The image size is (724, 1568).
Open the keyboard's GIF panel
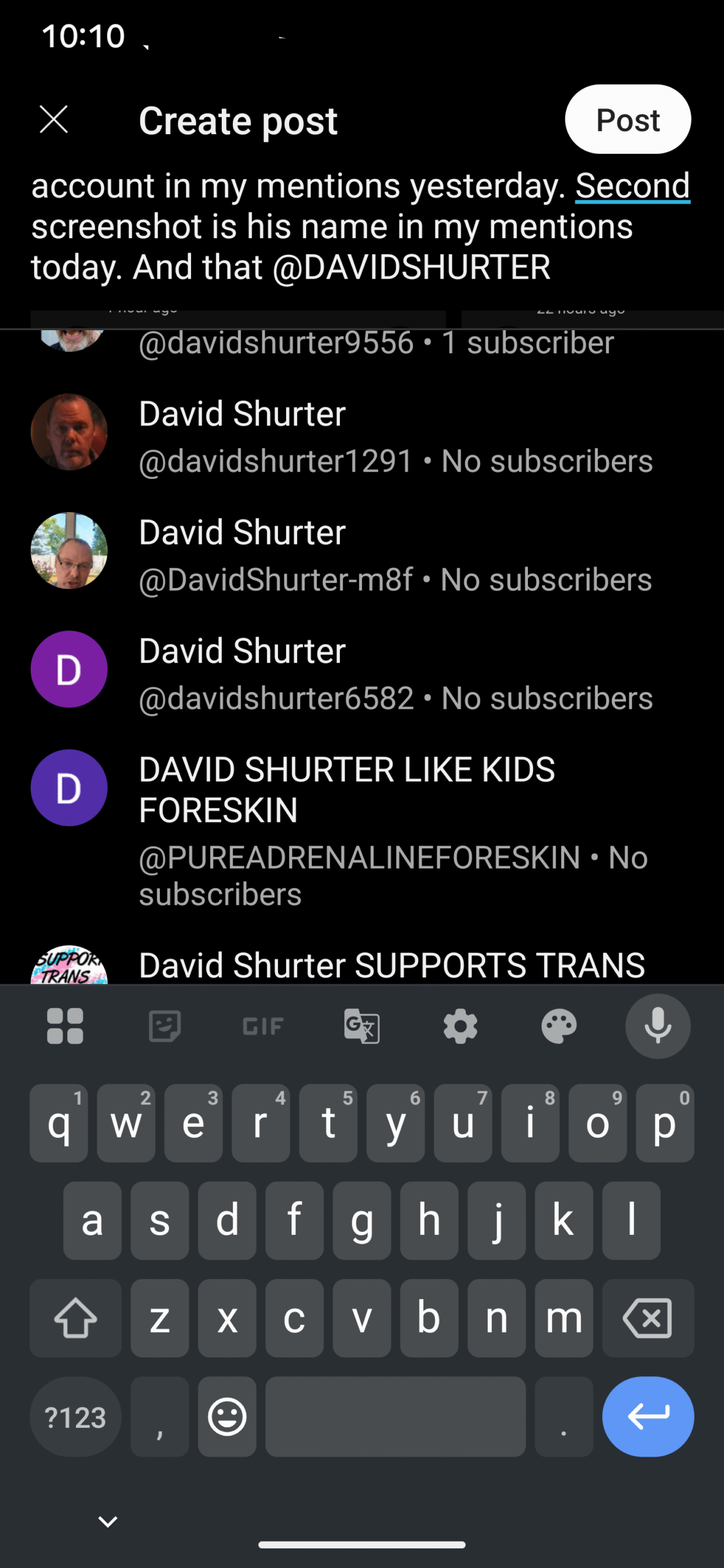click(263, 1026)
